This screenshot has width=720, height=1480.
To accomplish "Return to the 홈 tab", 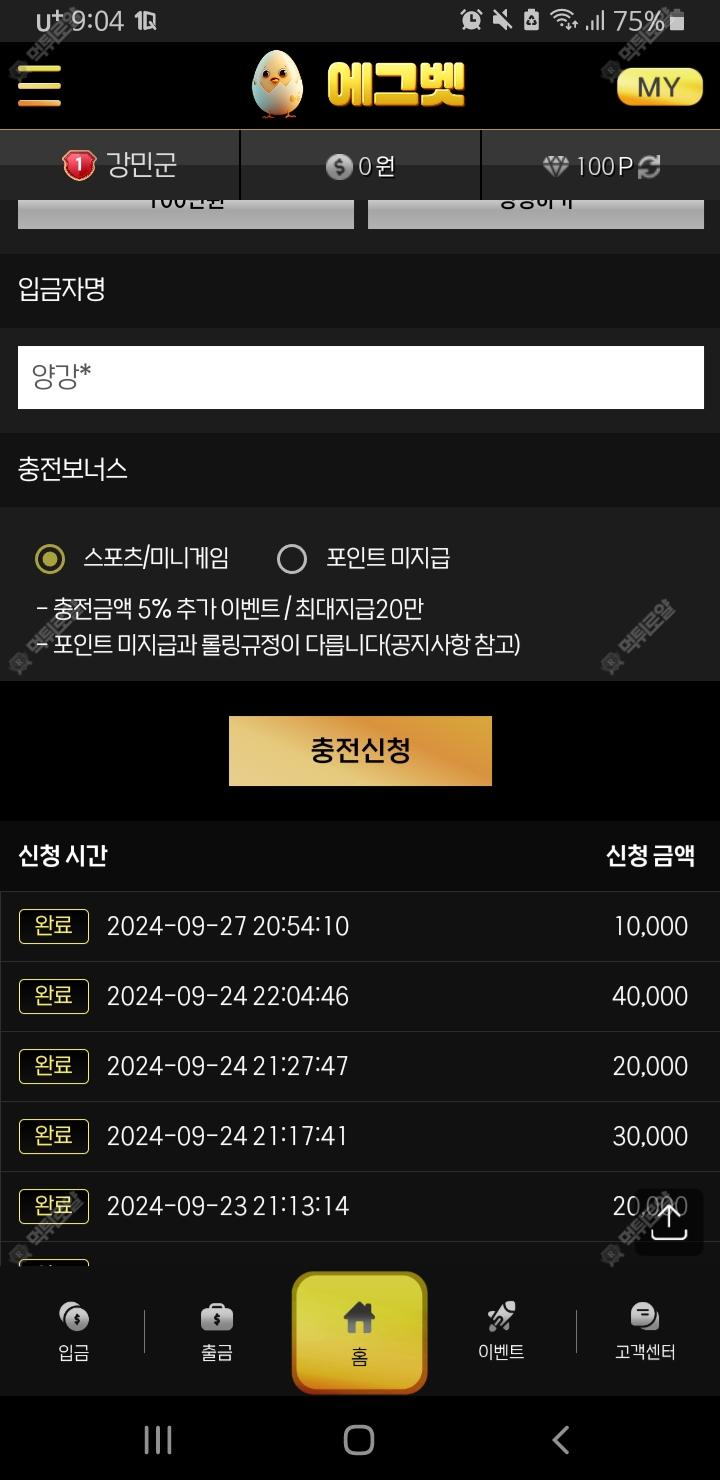I will [x=360, y=1332].
